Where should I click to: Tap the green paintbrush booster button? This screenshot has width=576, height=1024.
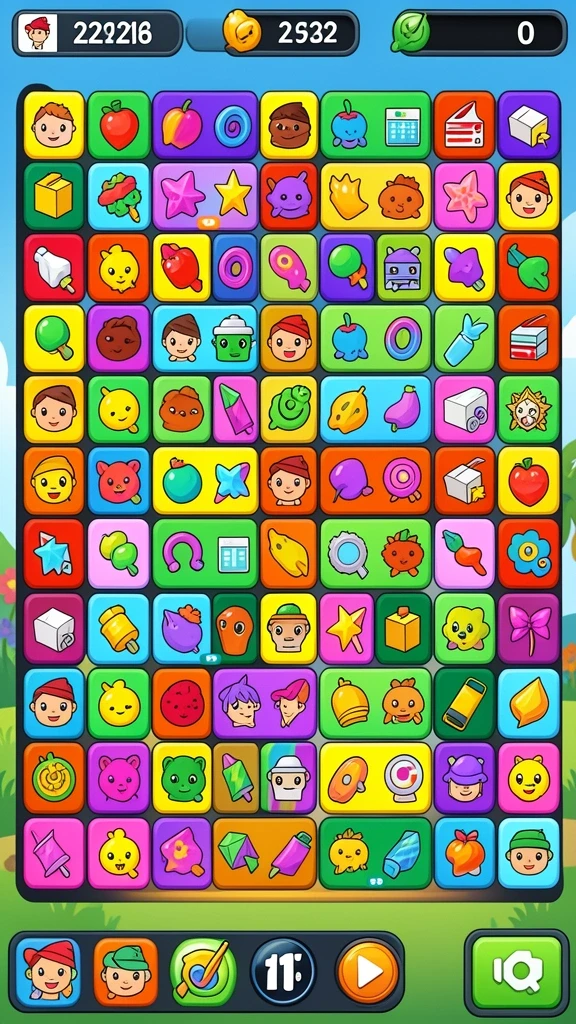click(204, 972)
